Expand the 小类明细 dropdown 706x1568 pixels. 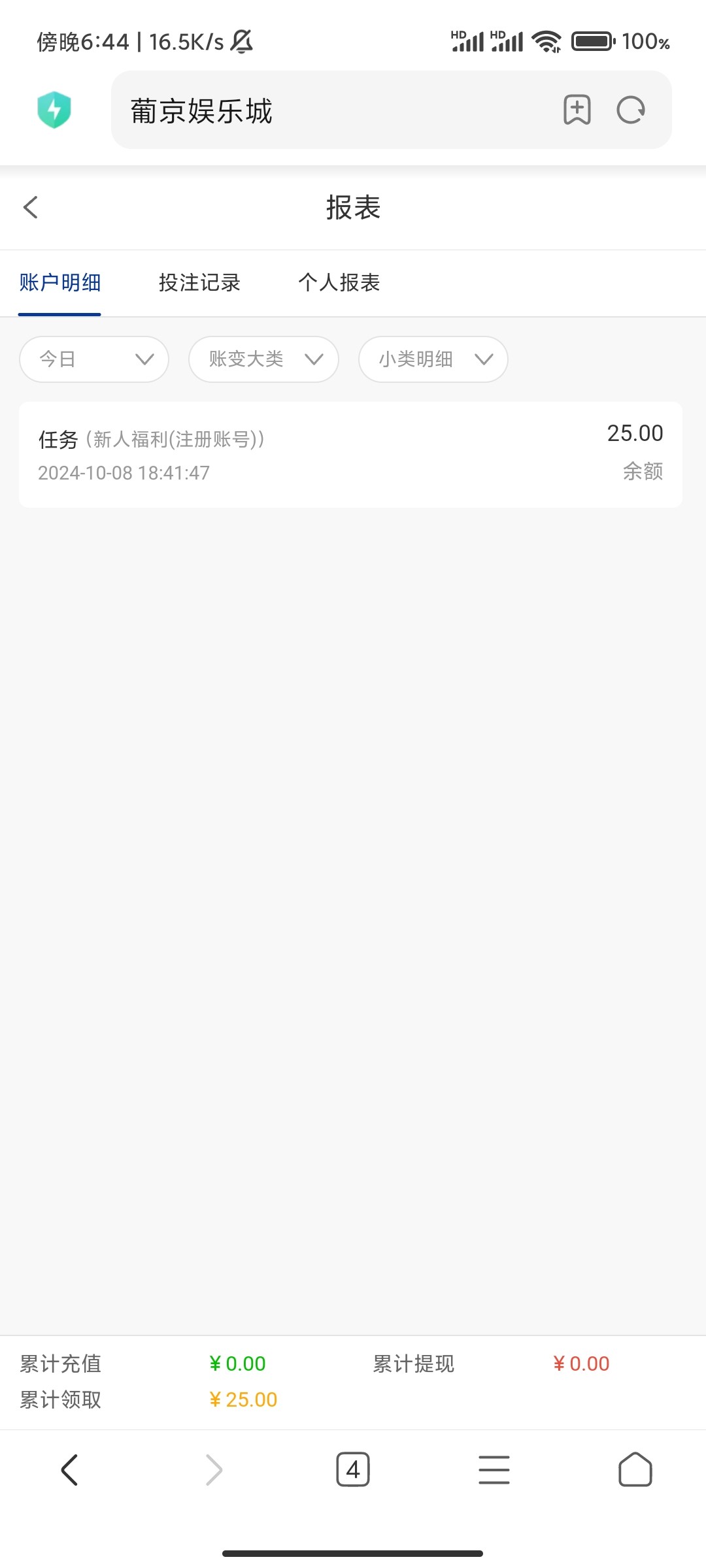433,359
